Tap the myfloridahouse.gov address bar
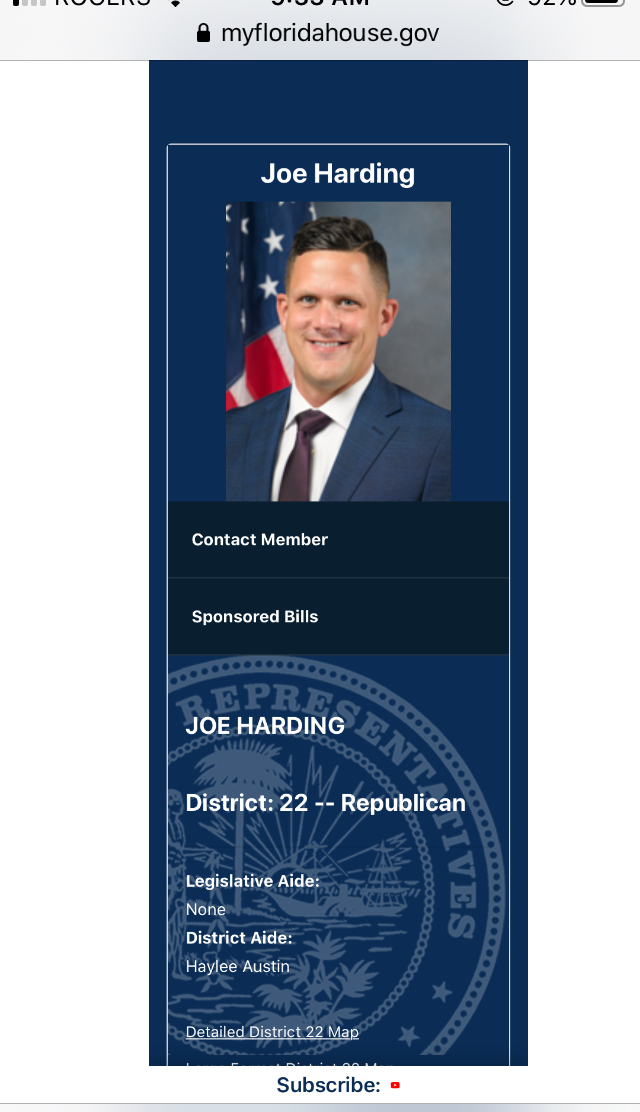The height and width of the screenshot is (1112, 640). coord(319,33)
